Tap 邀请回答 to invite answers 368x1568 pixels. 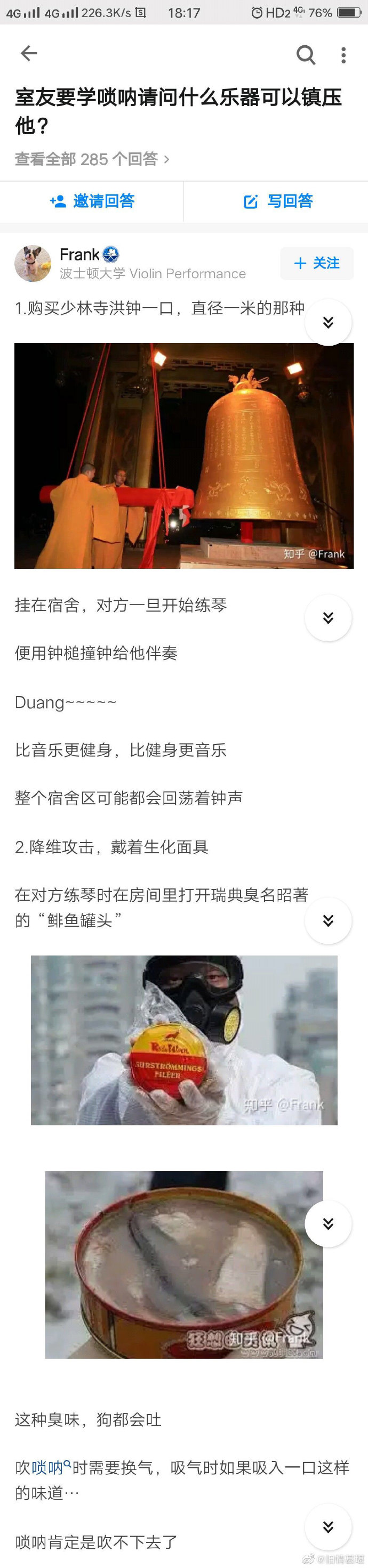[92, 201]
